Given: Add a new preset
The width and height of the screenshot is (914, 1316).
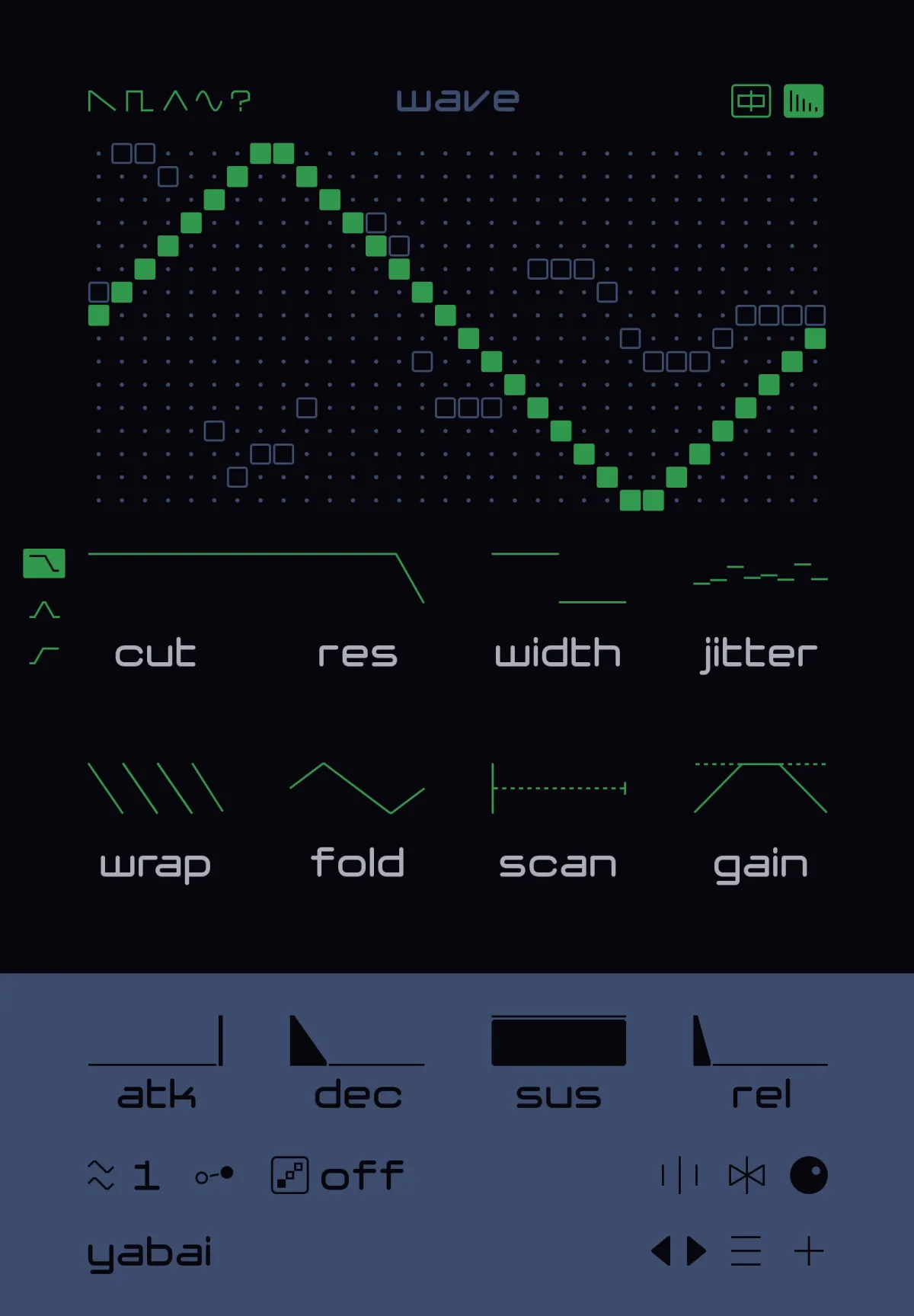Looking at the screenshot, I should 808,1251.
